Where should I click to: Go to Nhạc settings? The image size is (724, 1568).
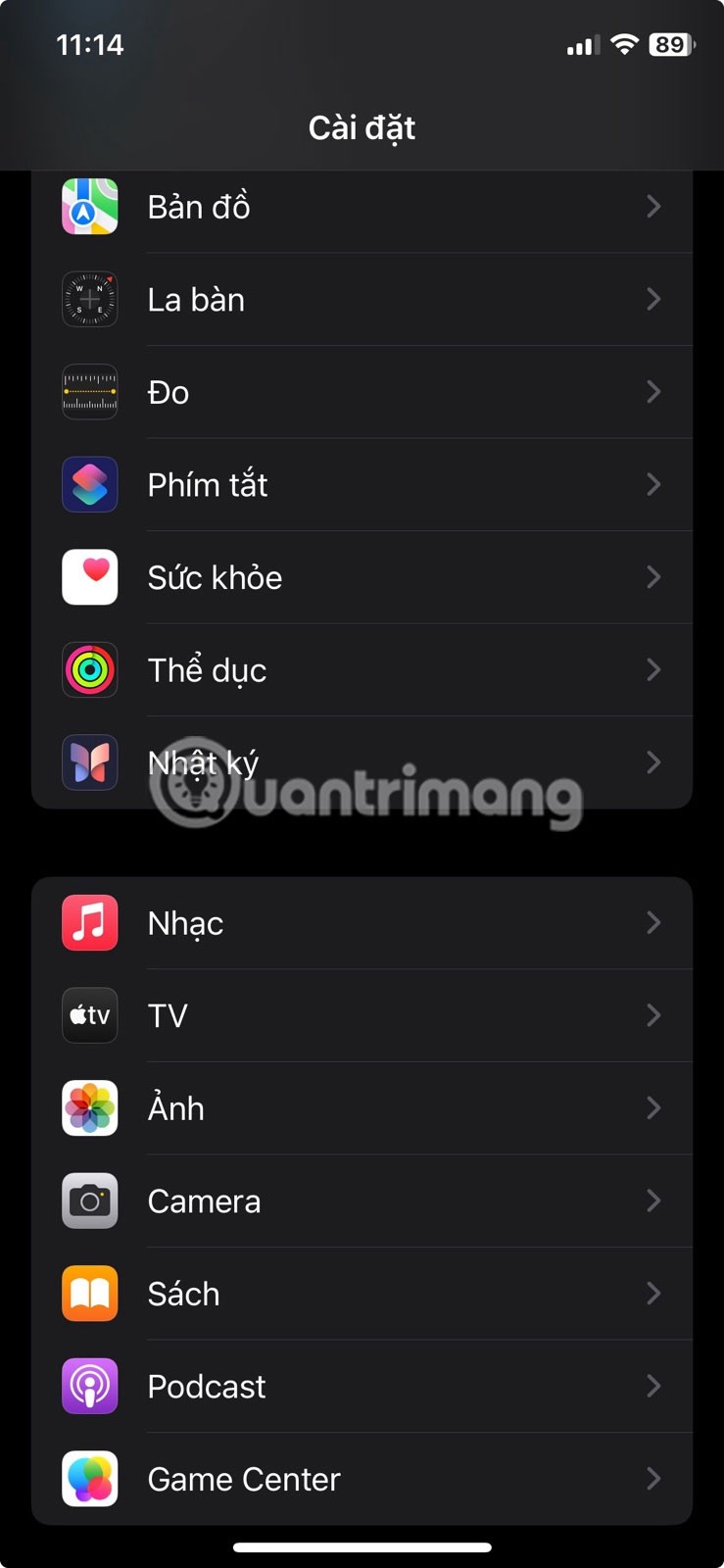click(x=362, y=923)
